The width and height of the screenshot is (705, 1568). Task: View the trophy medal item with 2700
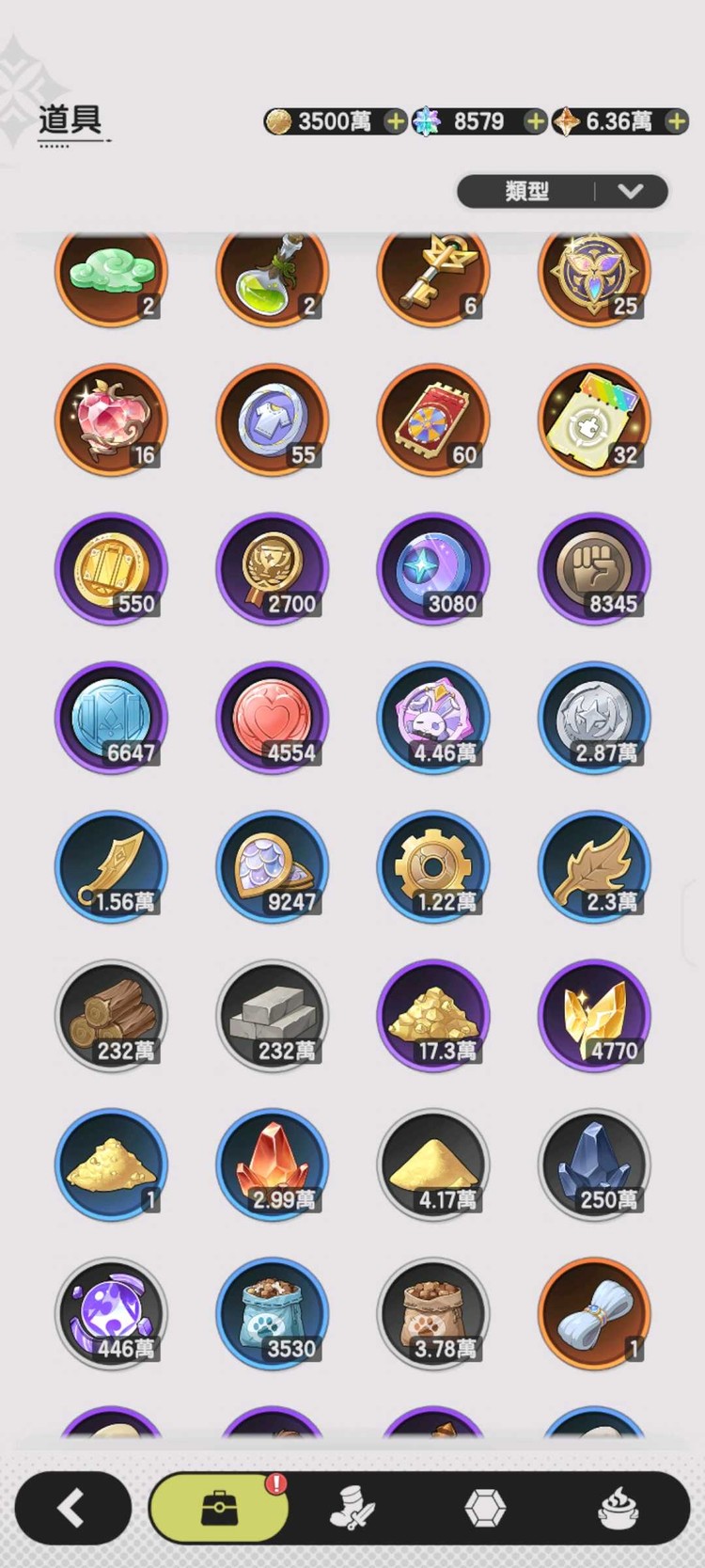[x=273, y=568]
